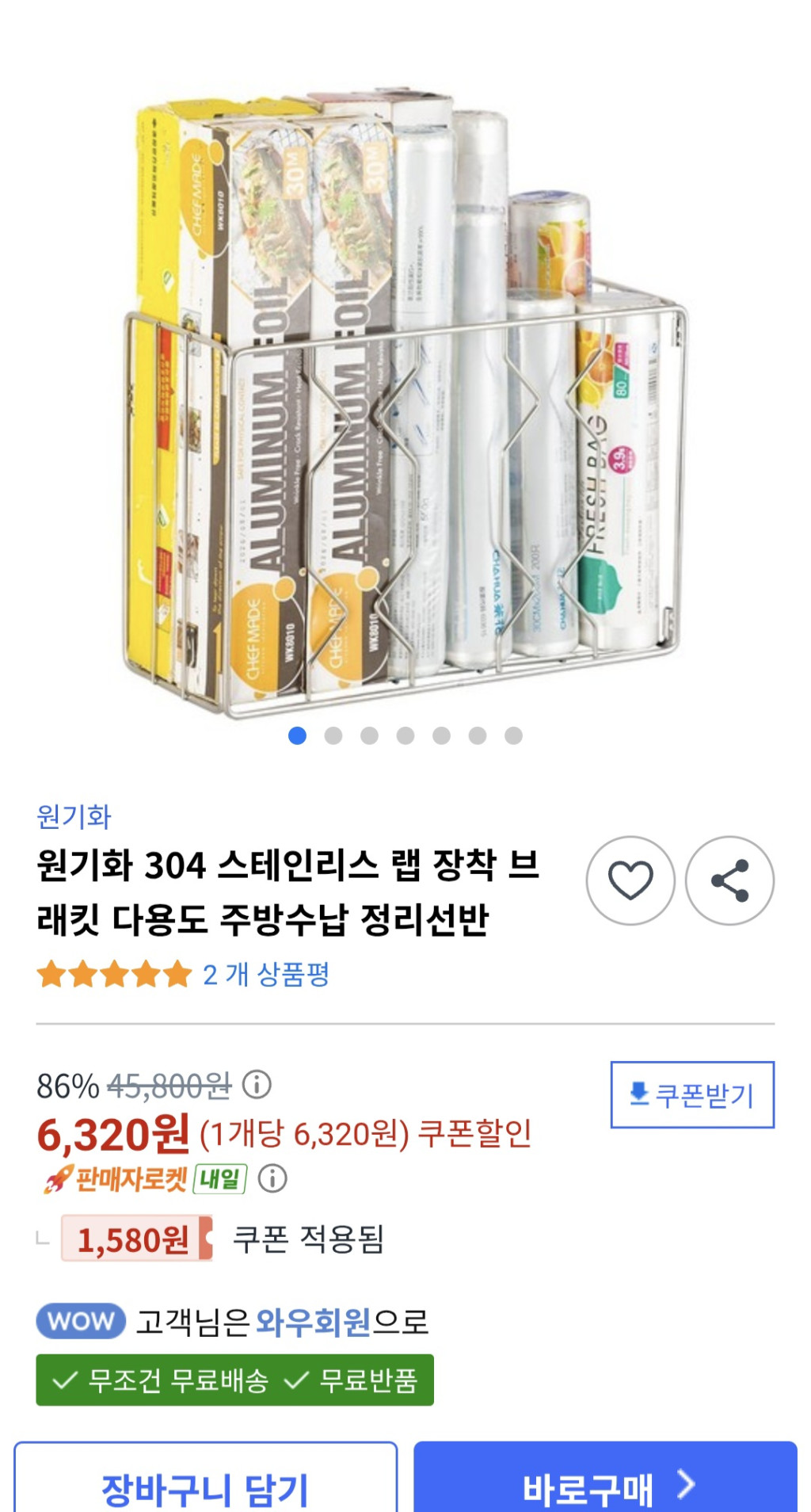Open info icon next to original price
811x1512 pixels.
tap(257, 1084)
